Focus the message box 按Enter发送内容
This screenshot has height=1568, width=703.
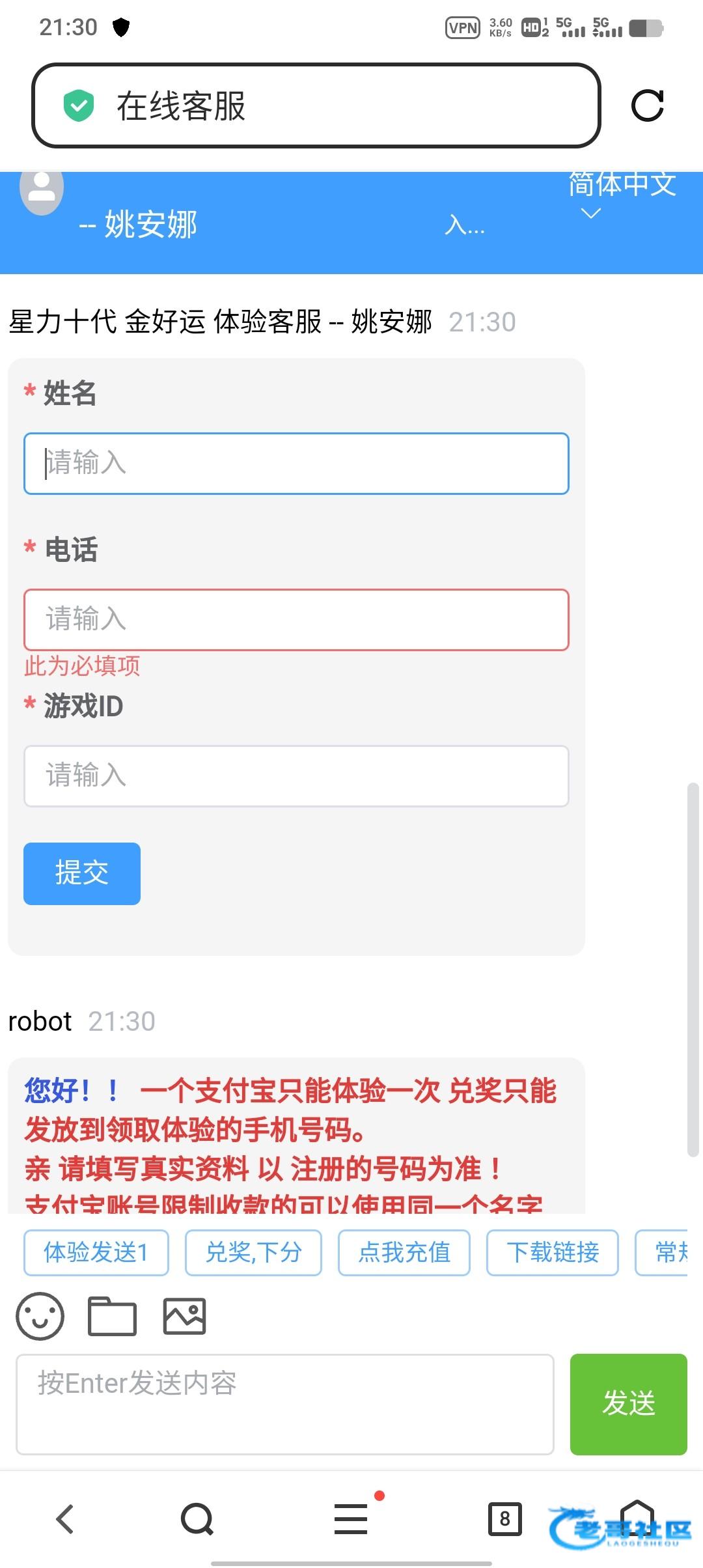click(285, 1404)
